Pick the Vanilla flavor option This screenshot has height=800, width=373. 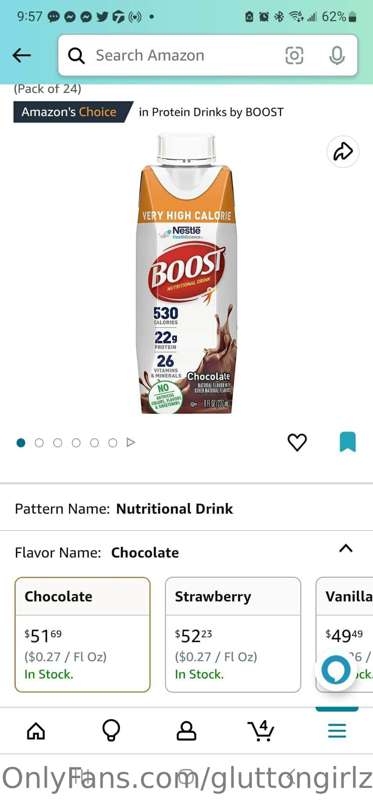[x=344, y=634]
